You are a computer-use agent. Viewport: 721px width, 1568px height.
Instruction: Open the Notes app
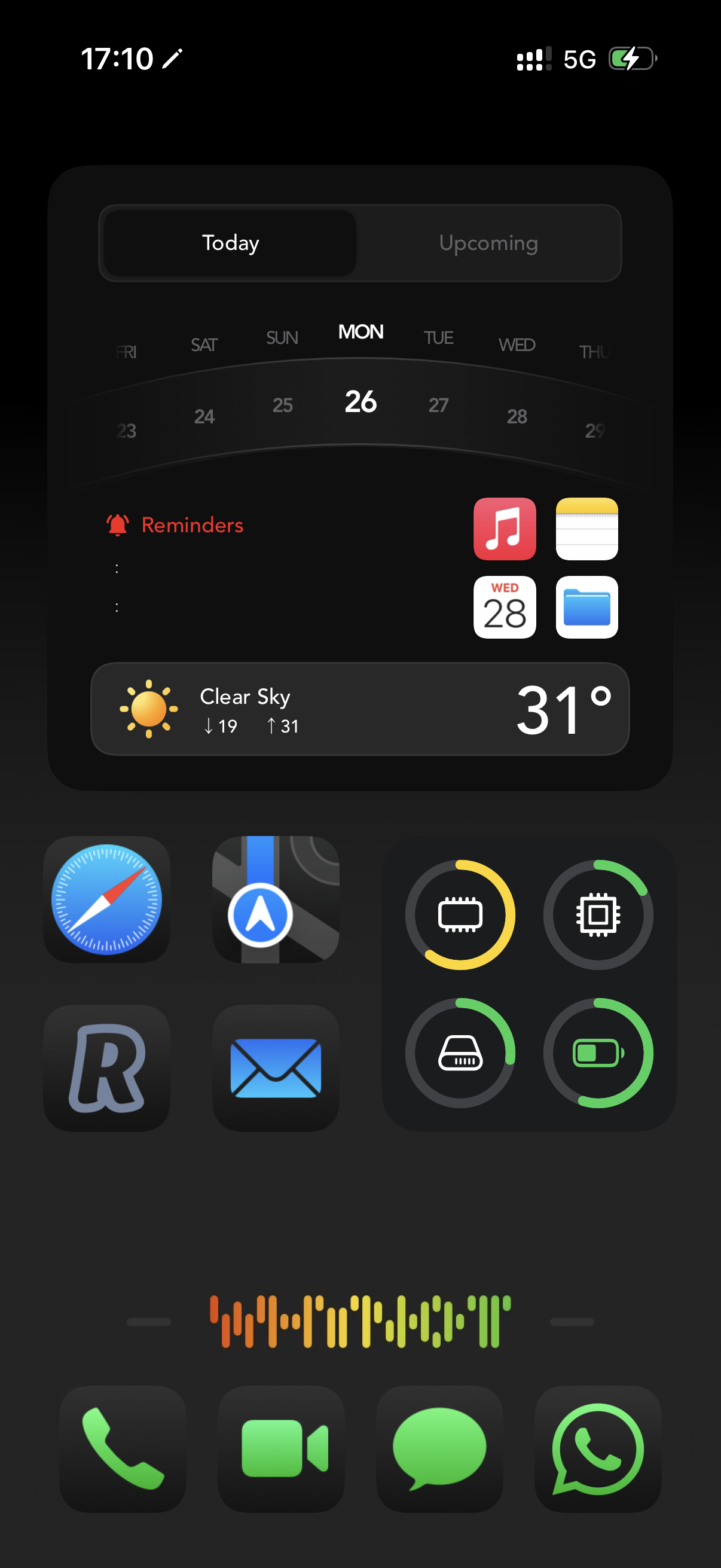point(586,529)
